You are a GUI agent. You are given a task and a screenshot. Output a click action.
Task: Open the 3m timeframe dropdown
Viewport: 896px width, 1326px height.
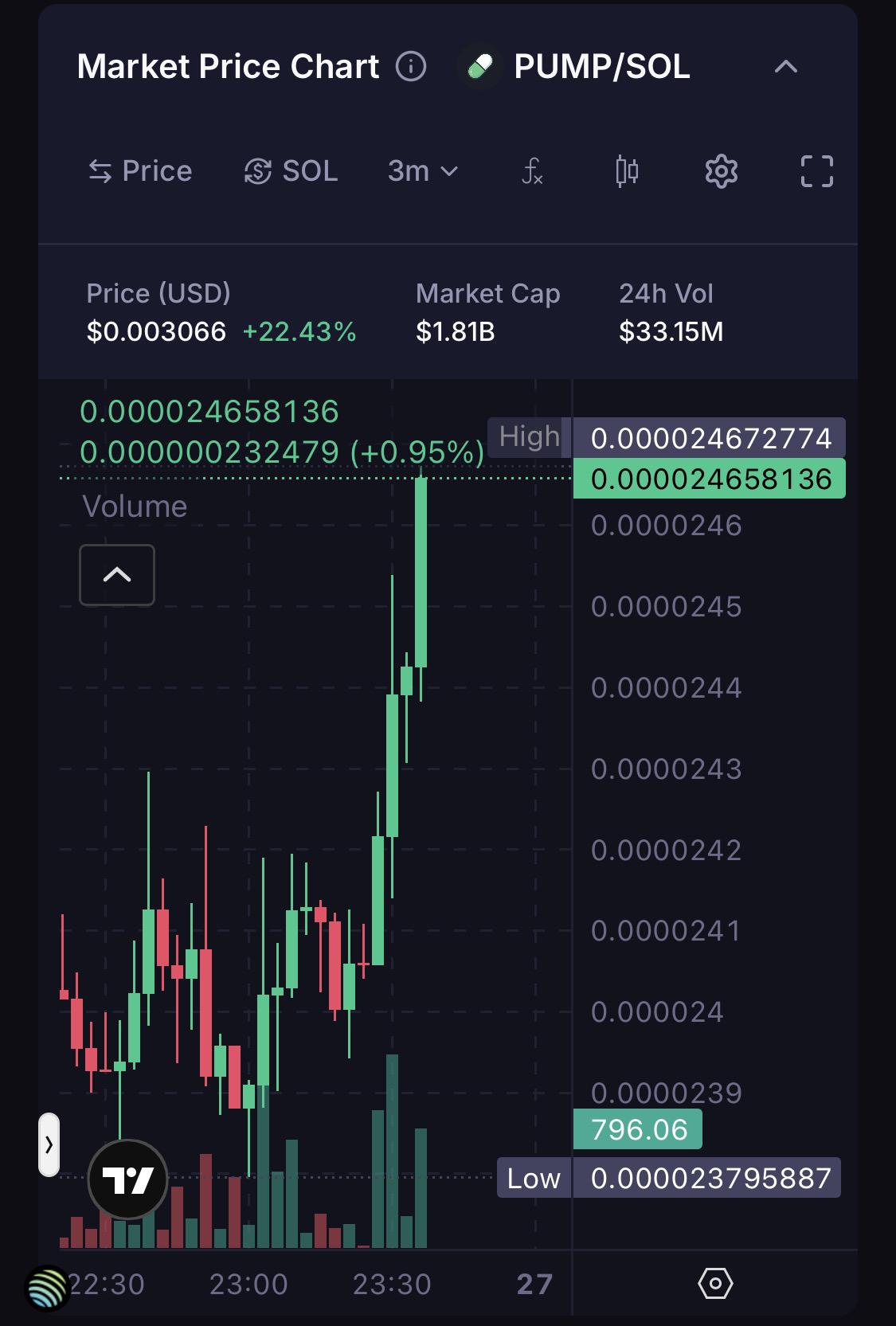(x=422, y=171)
